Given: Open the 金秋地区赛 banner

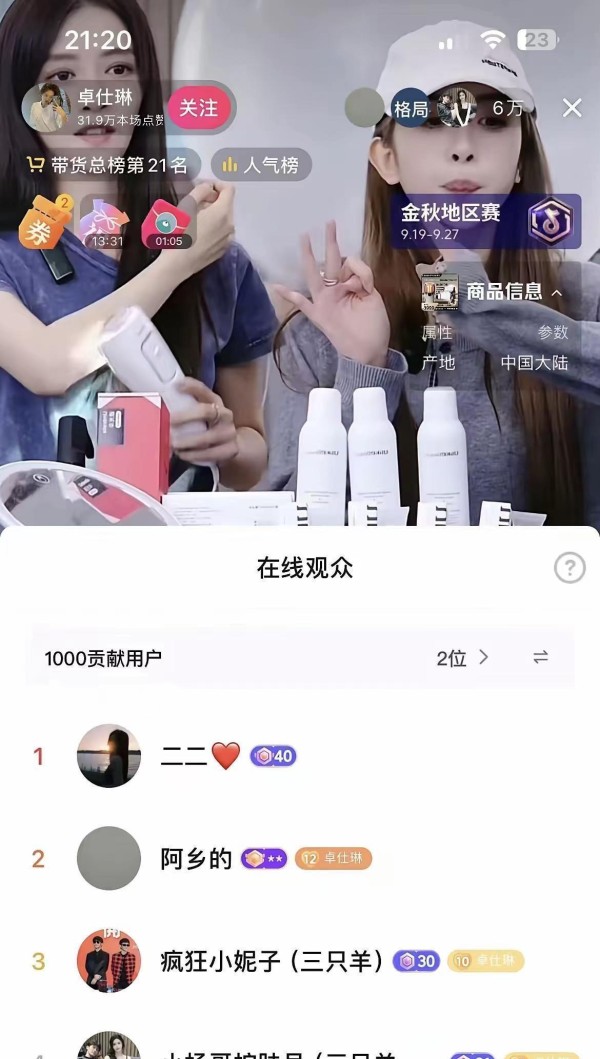Looking at the screenshot, I should click(485, 221).
